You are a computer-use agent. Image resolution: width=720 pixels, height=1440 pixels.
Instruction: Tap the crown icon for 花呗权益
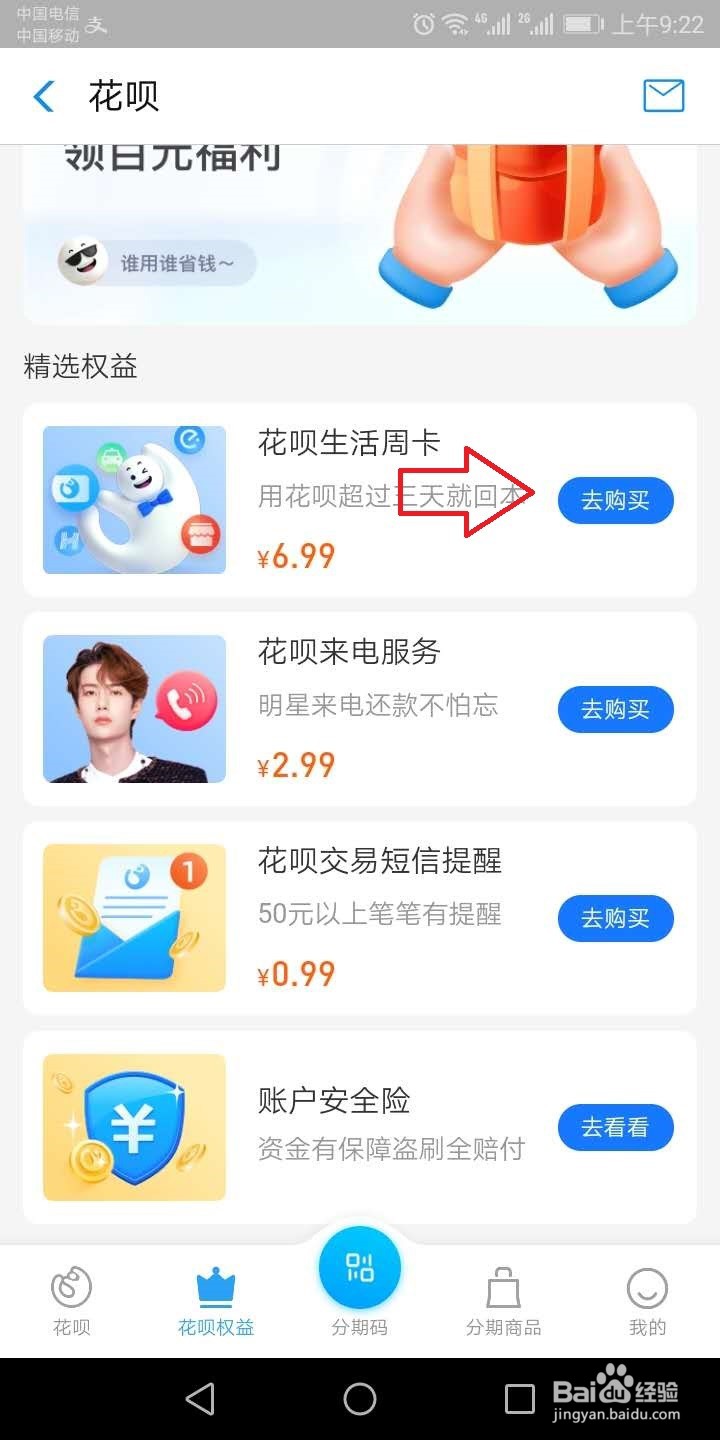click(216, 1284)
